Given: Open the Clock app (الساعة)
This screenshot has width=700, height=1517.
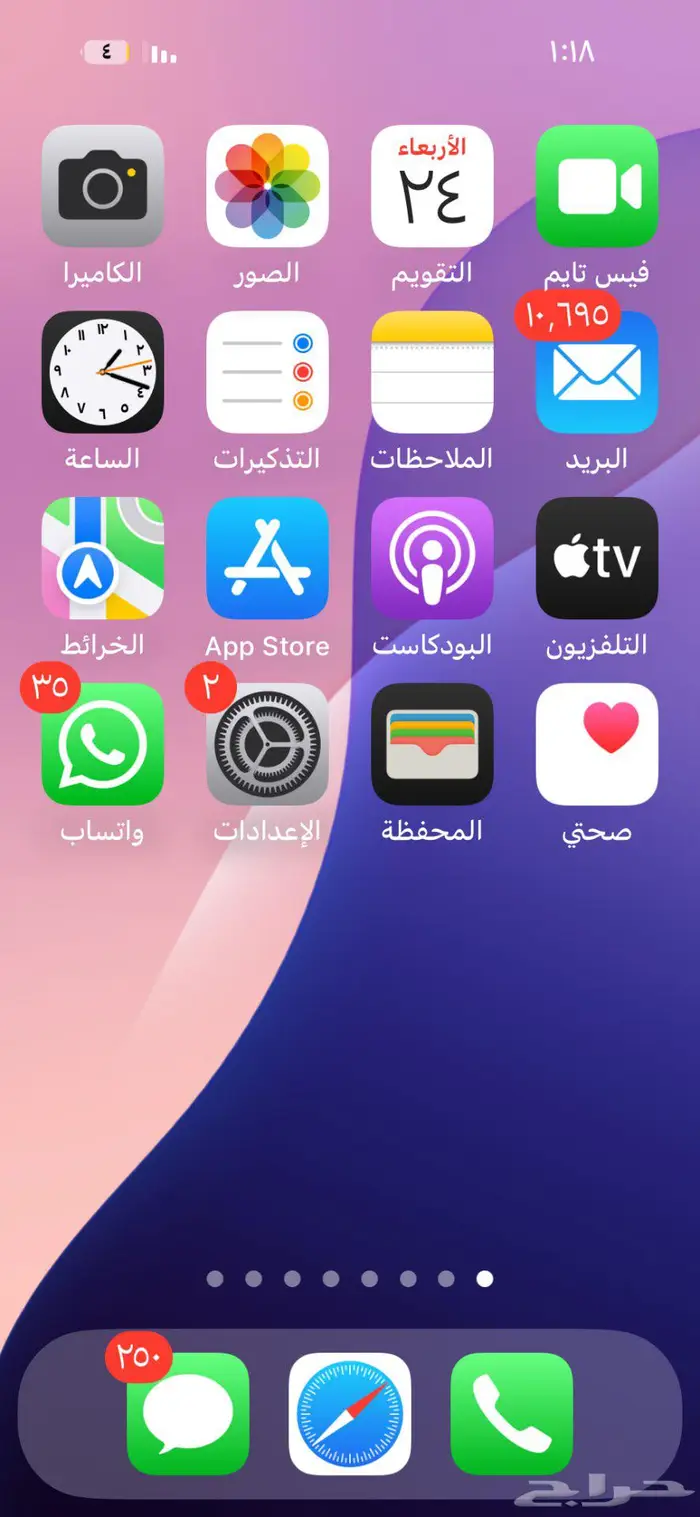Looking at the screenshot, I should [x=103, y=372].
